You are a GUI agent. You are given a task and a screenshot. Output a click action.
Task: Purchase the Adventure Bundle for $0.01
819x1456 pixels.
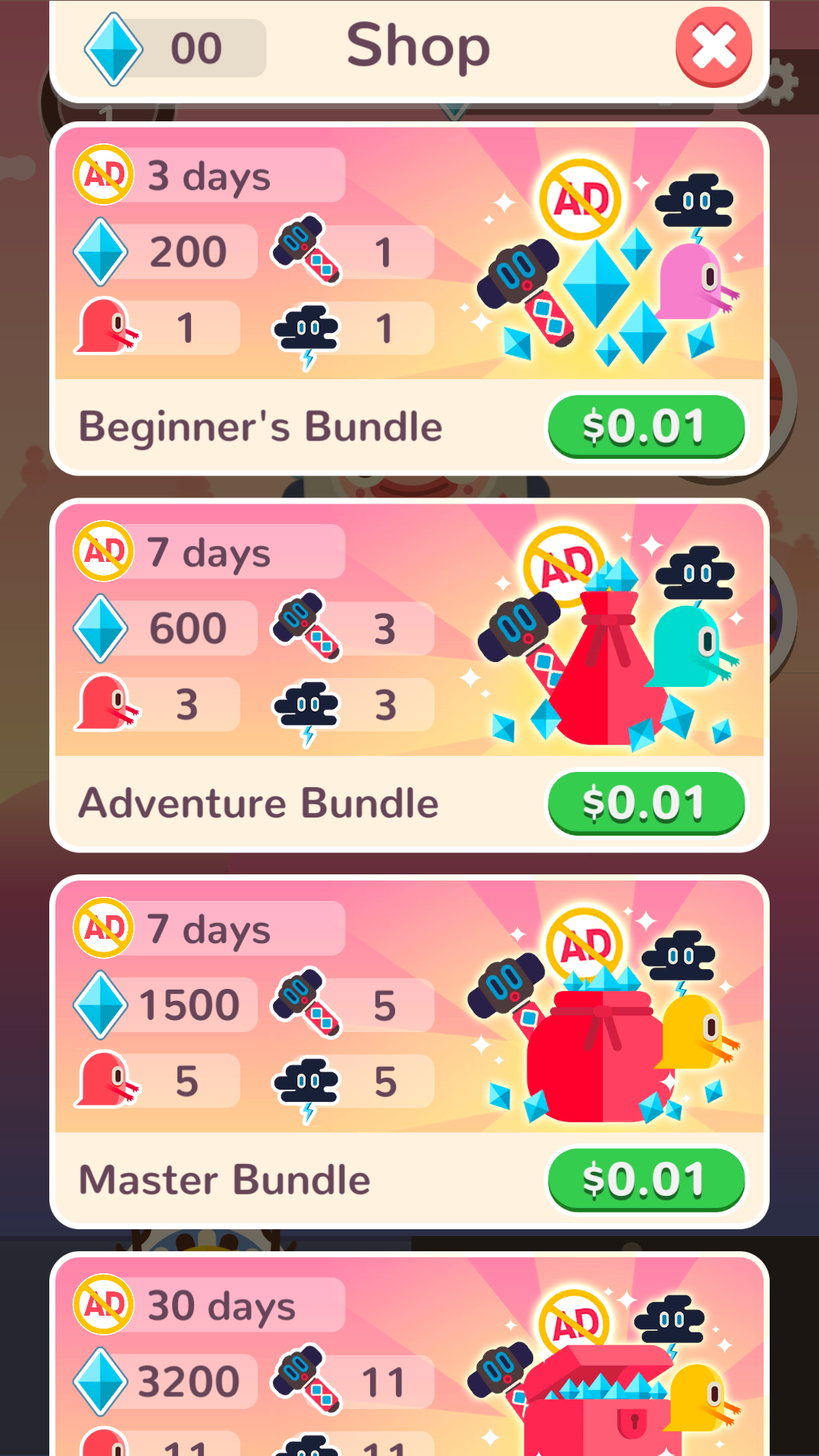(x=646, y=804)
